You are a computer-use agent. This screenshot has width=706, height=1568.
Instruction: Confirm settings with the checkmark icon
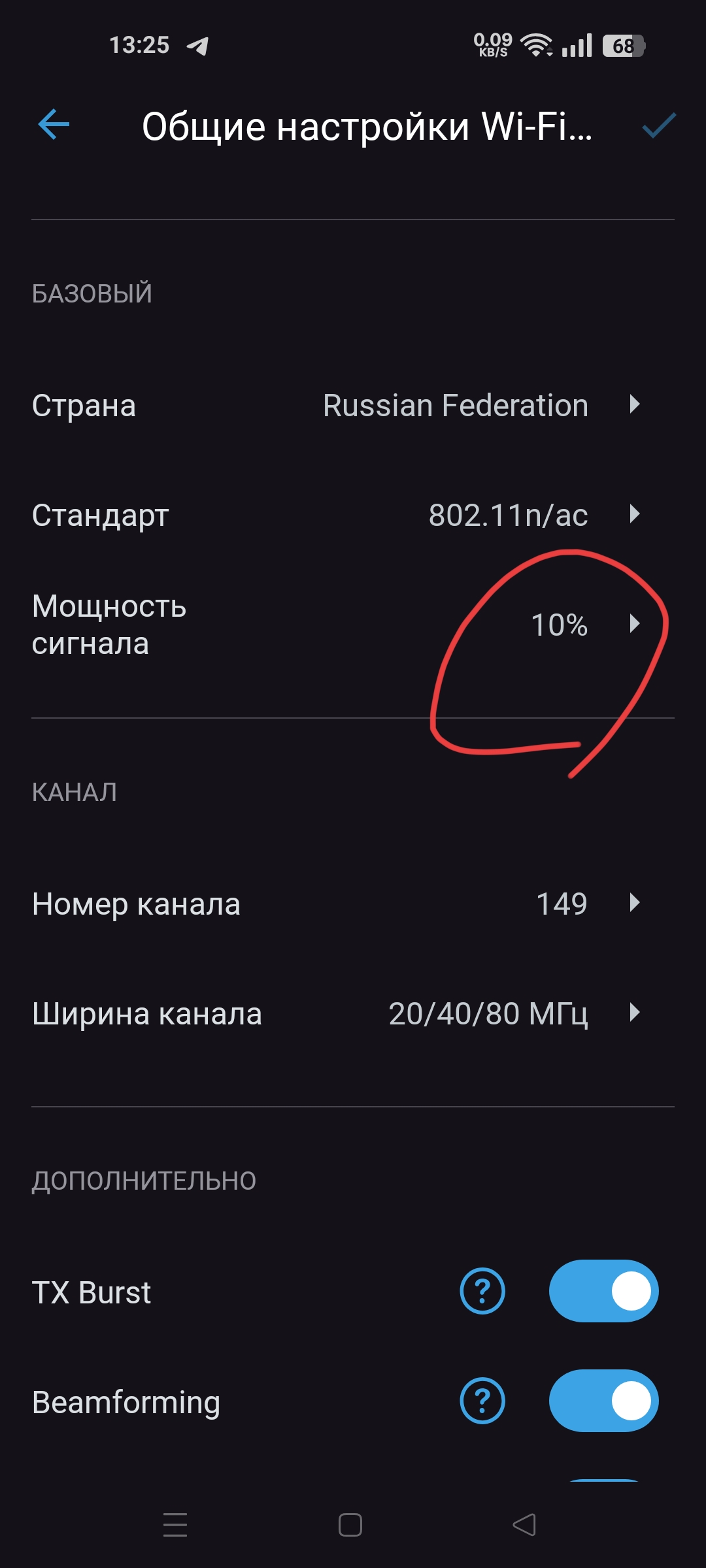[x=658, y=125]
